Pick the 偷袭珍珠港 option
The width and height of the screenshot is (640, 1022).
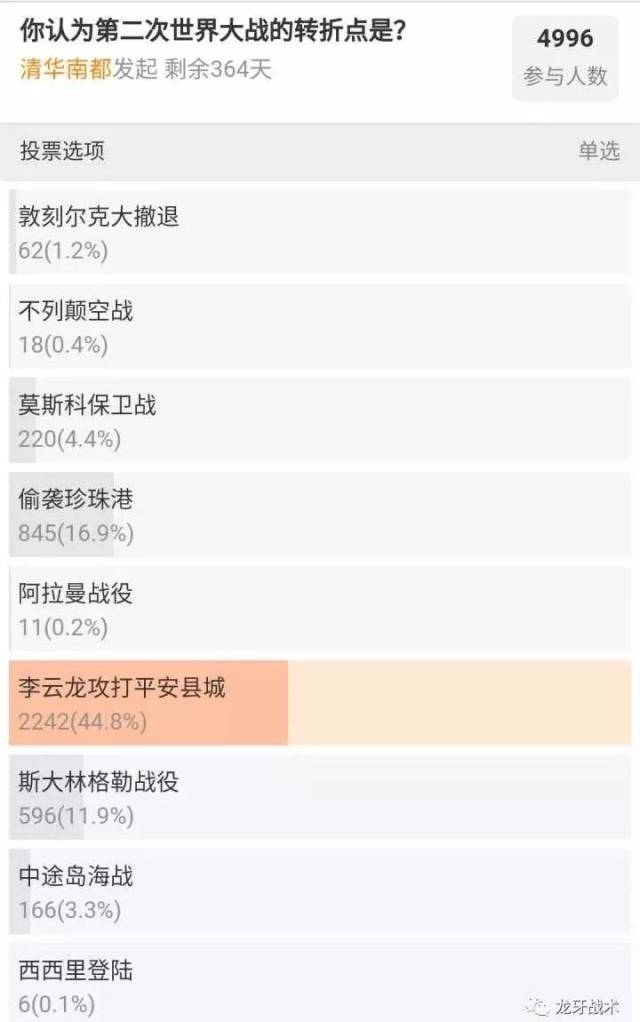pos(320,516)
